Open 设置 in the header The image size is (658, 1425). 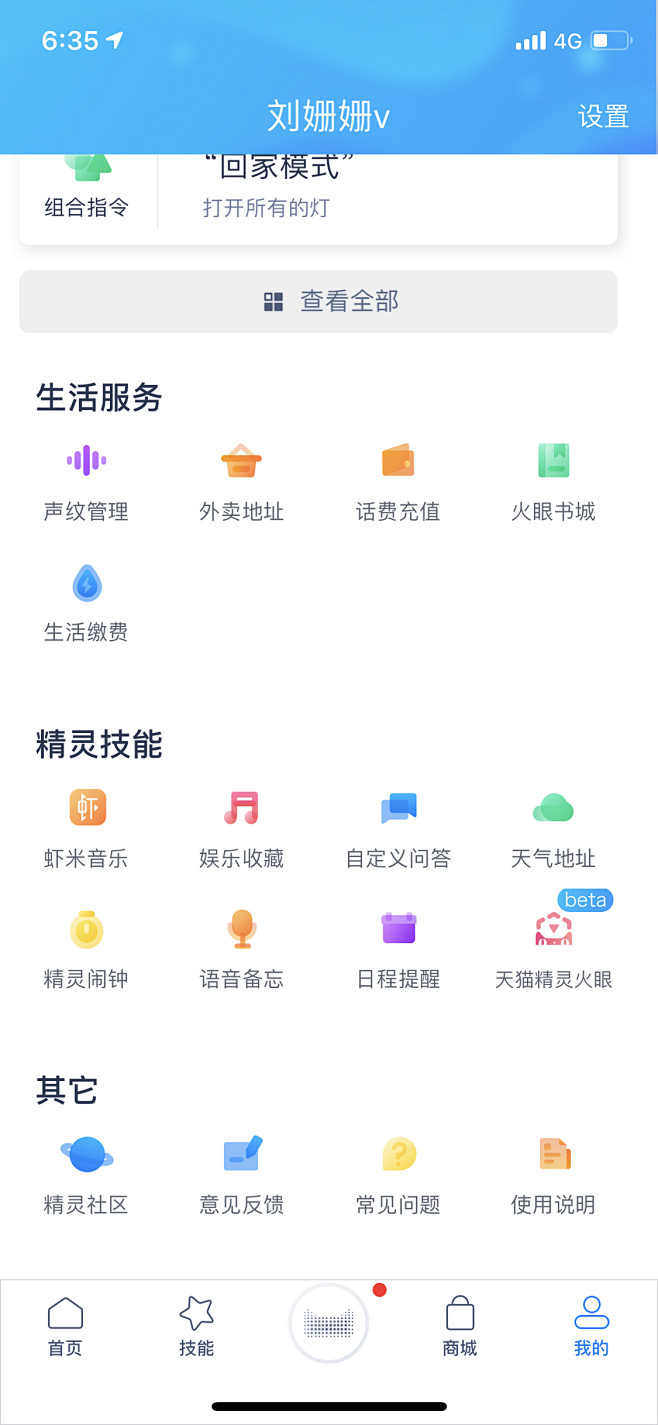coord(603,117)
